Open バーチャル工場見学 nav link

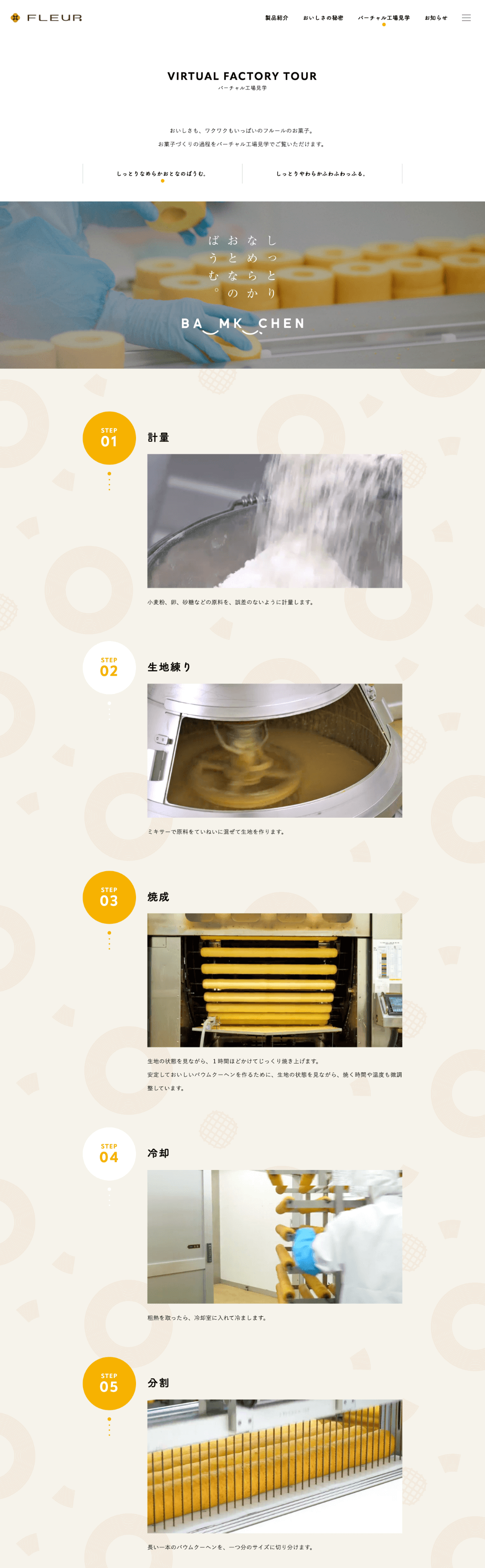(384, 18)
